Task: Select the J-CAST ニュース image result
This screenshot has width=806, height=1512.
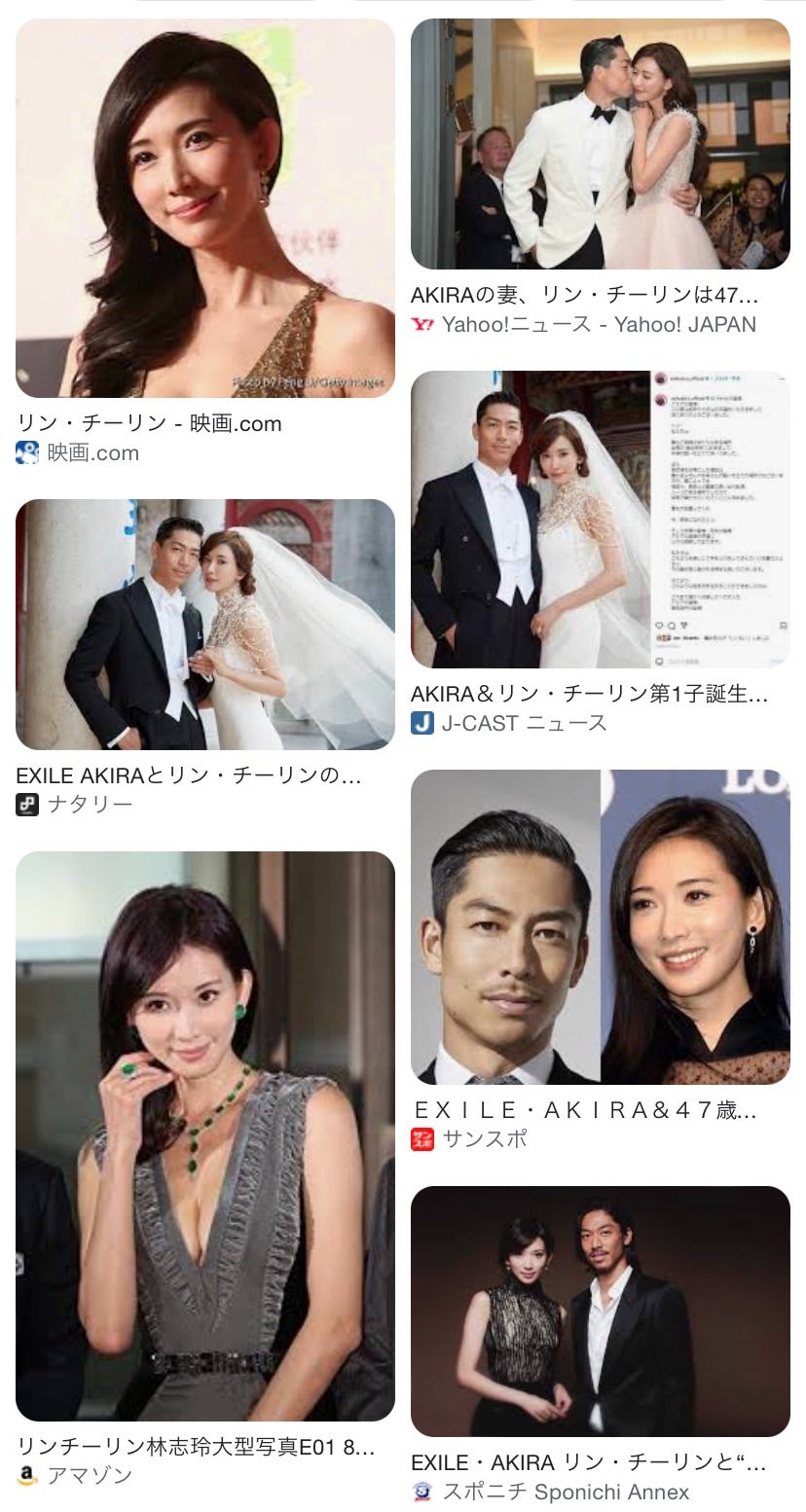Action: (x=600, y=520)
